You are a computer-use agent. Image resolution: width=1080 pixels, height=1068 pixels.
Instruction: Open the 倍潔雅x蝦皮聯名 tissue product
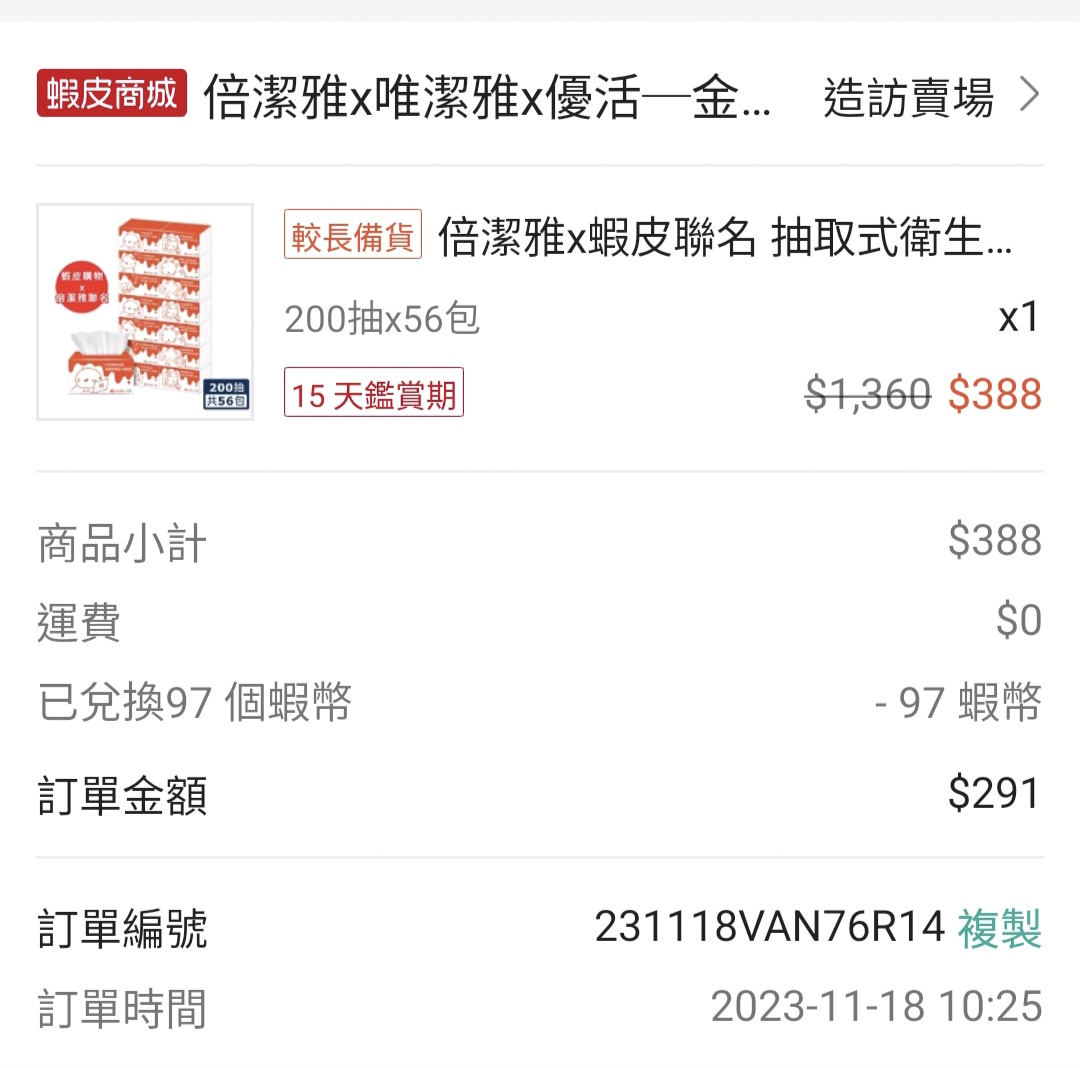point(724,240)
